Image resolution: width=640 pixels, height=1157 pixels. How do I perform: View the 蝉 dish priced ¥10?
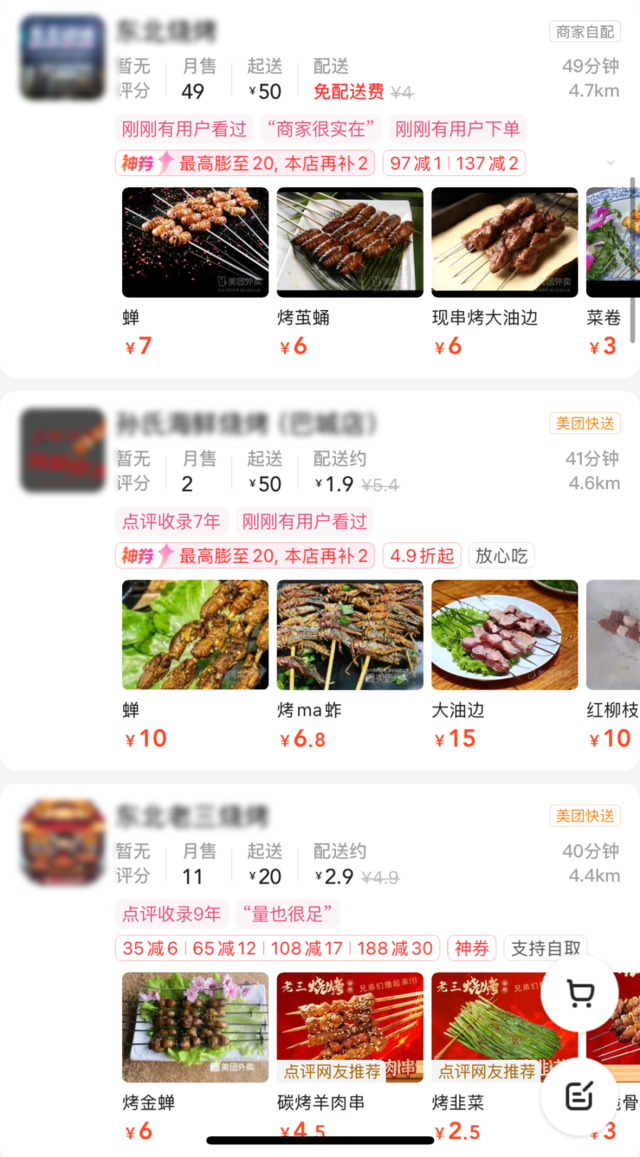pos(195,635)
